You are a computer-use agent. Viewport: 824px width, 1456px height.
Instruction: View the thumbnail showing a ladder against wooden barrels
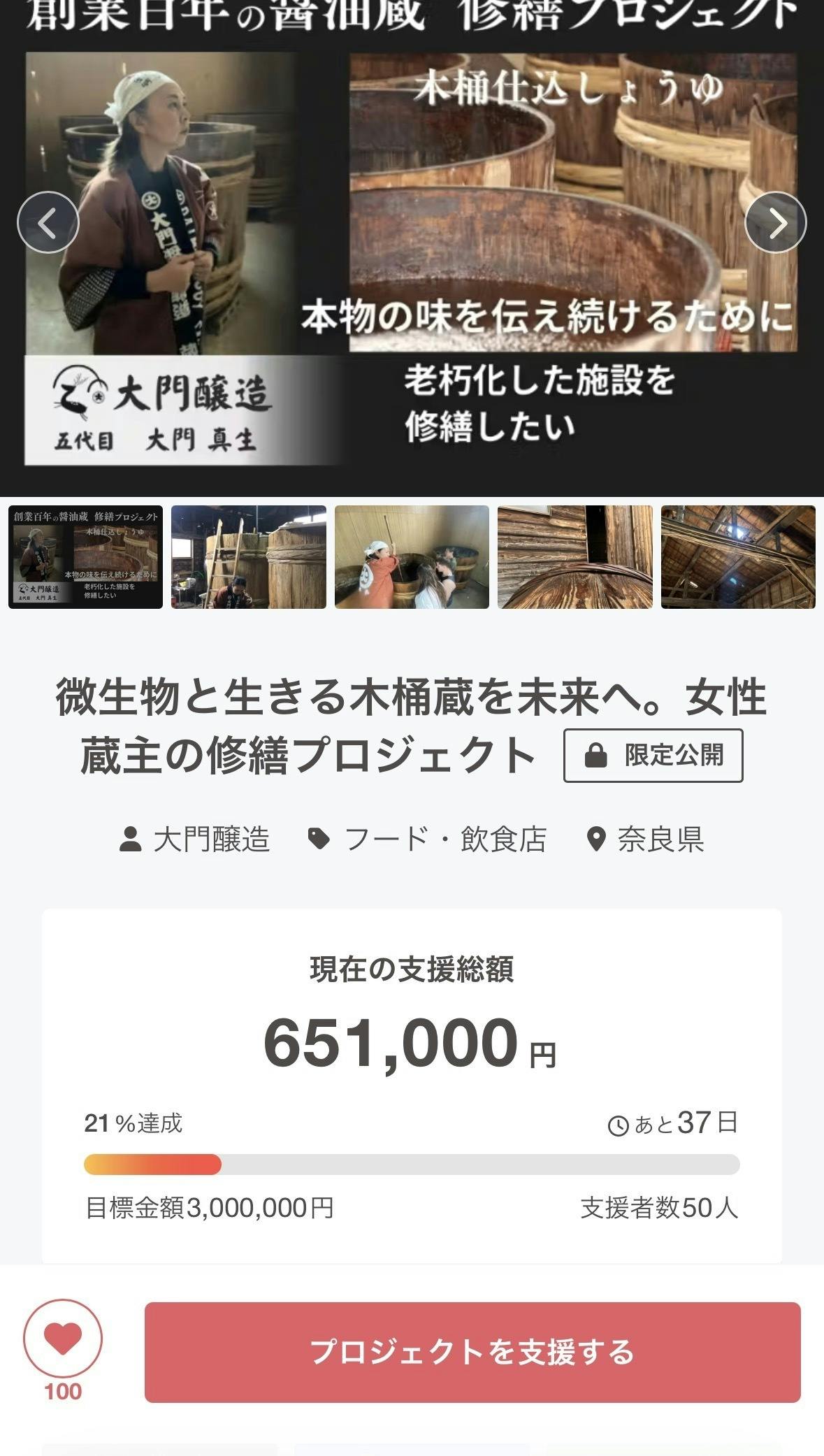248,557
